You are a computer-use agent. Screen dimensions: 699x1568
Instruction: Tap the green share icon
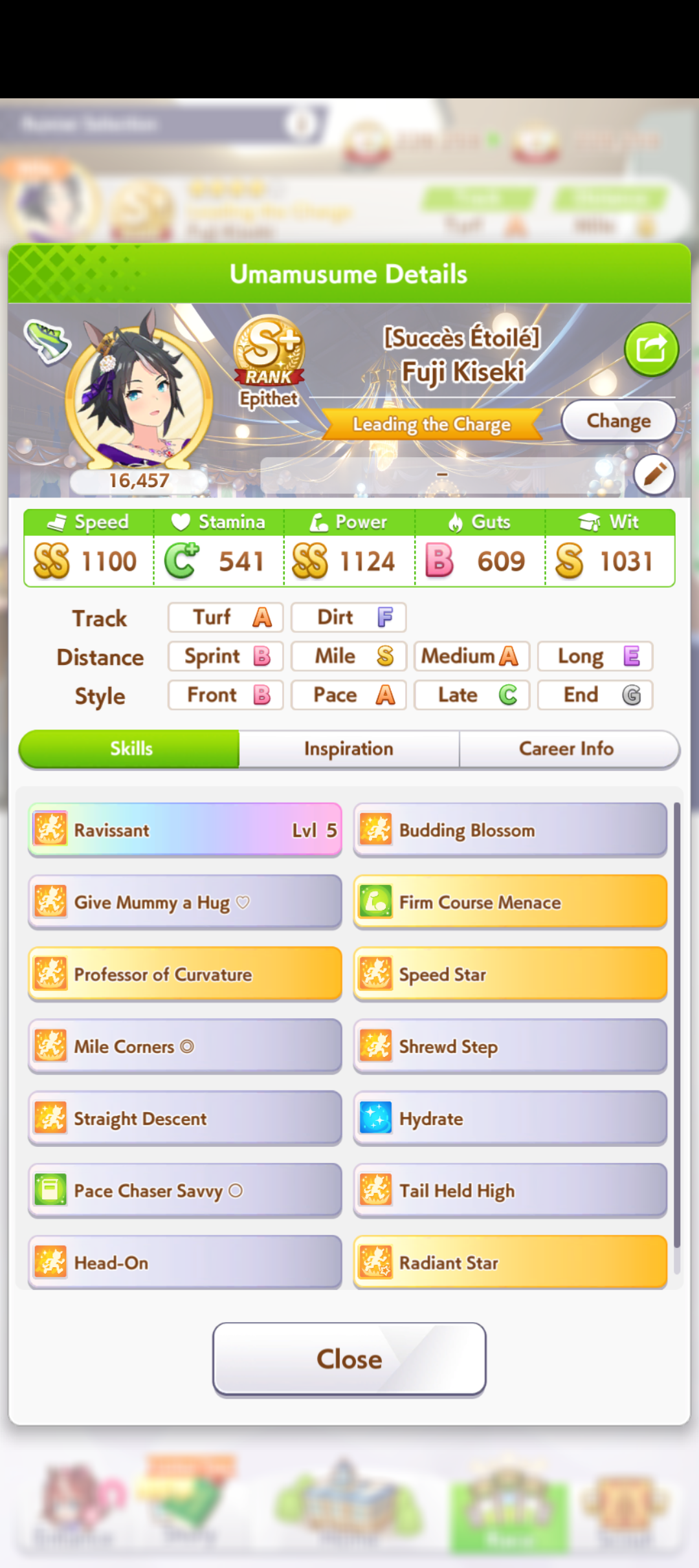(x=651, y=349)
